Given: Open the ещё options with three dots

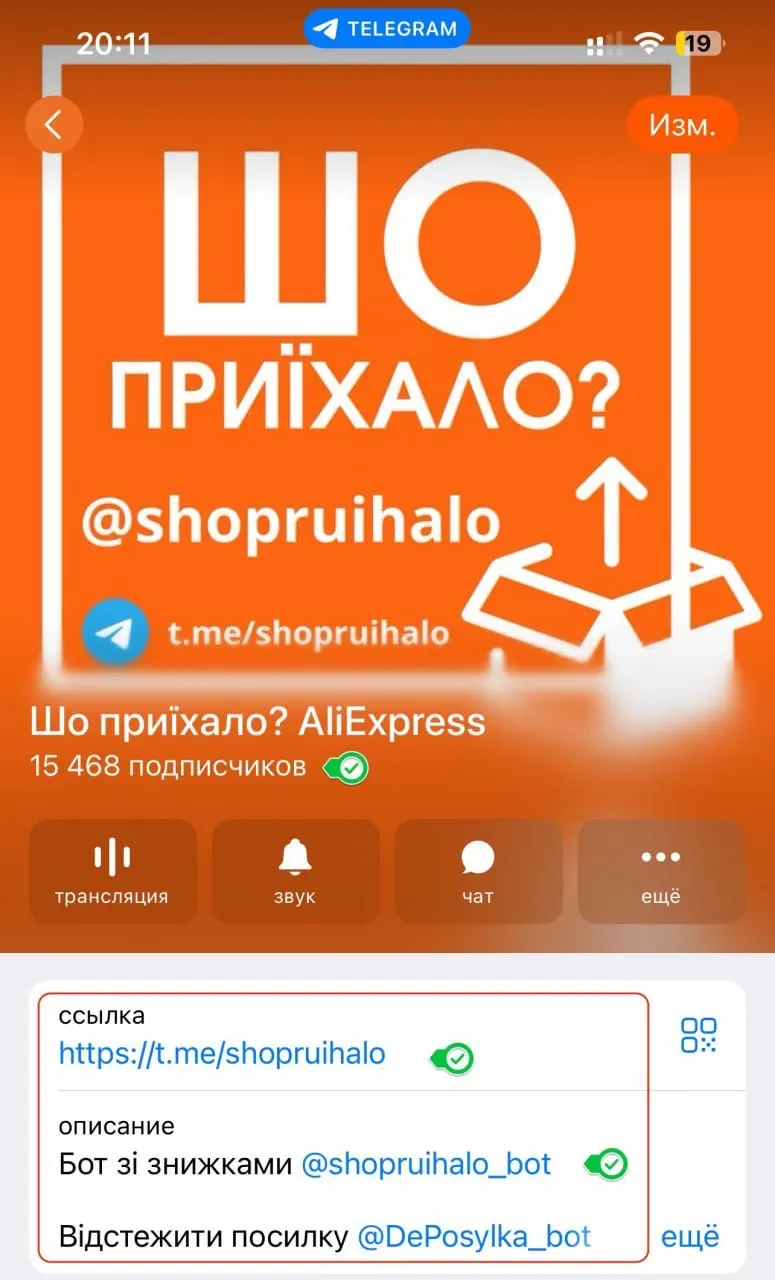Looking at the screenshot, I should point(661,872).
